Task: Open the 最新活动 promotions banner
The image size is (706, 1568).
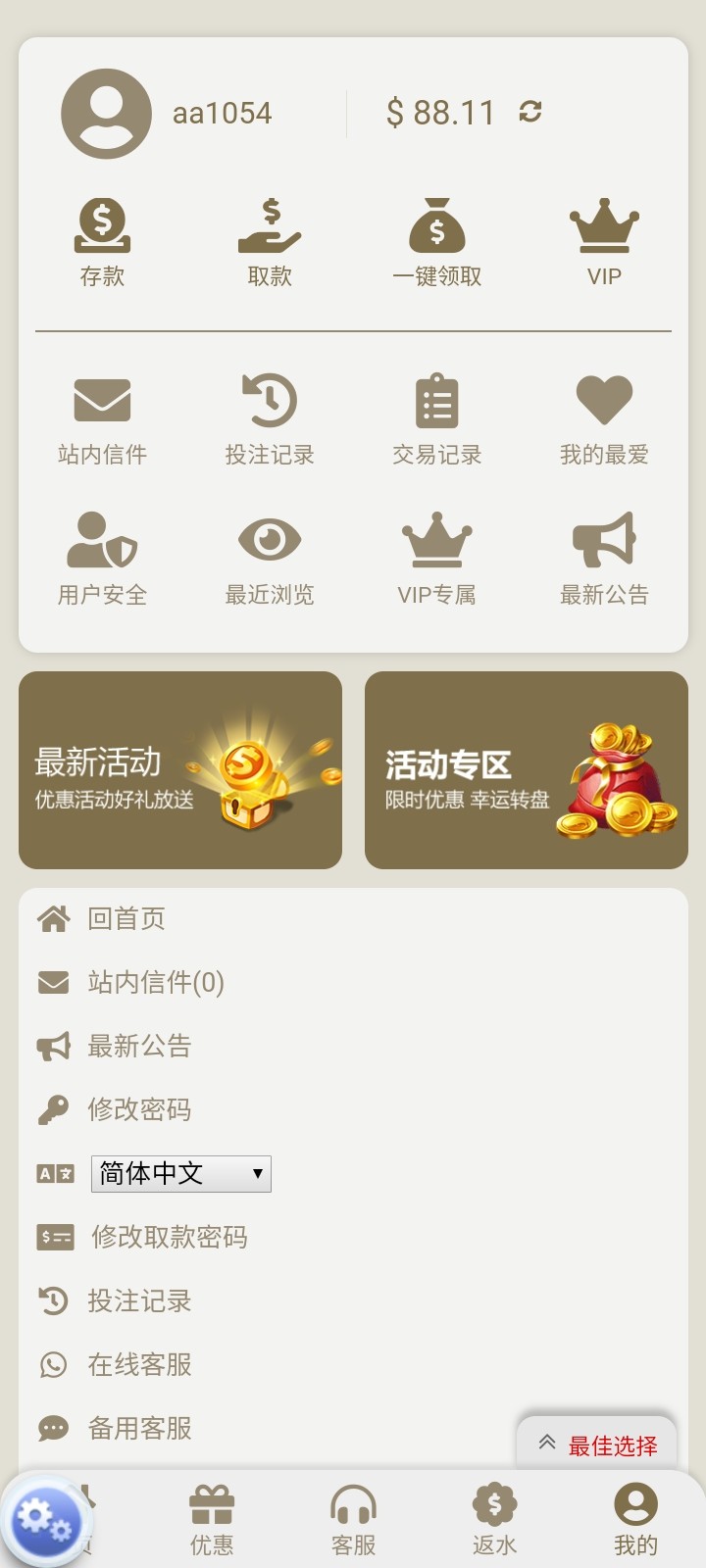Action: point(180,769)
